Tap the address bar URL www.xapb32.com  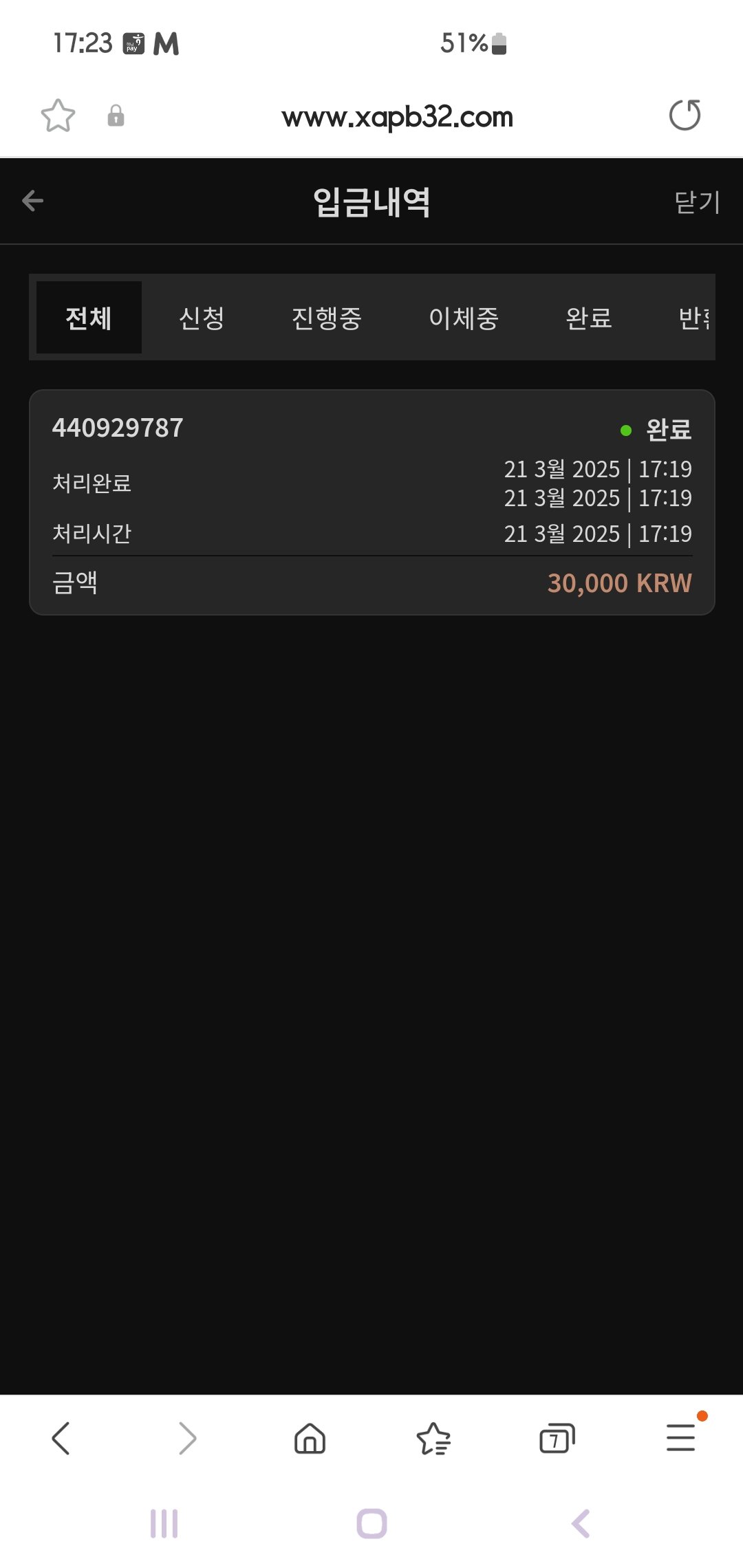tap(397, 117)
